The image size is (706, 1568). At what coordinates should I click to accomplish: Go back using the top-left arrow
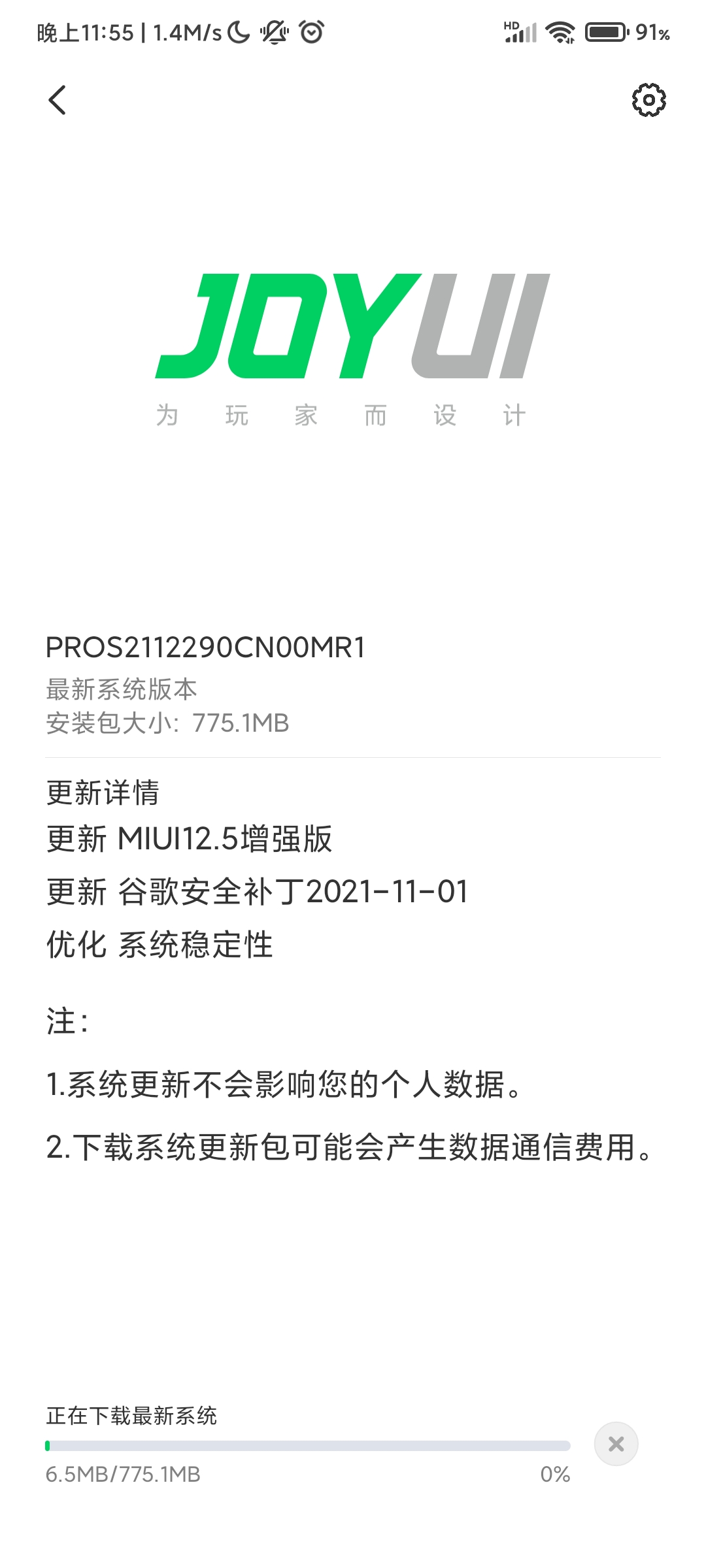(x=58, y=100)
